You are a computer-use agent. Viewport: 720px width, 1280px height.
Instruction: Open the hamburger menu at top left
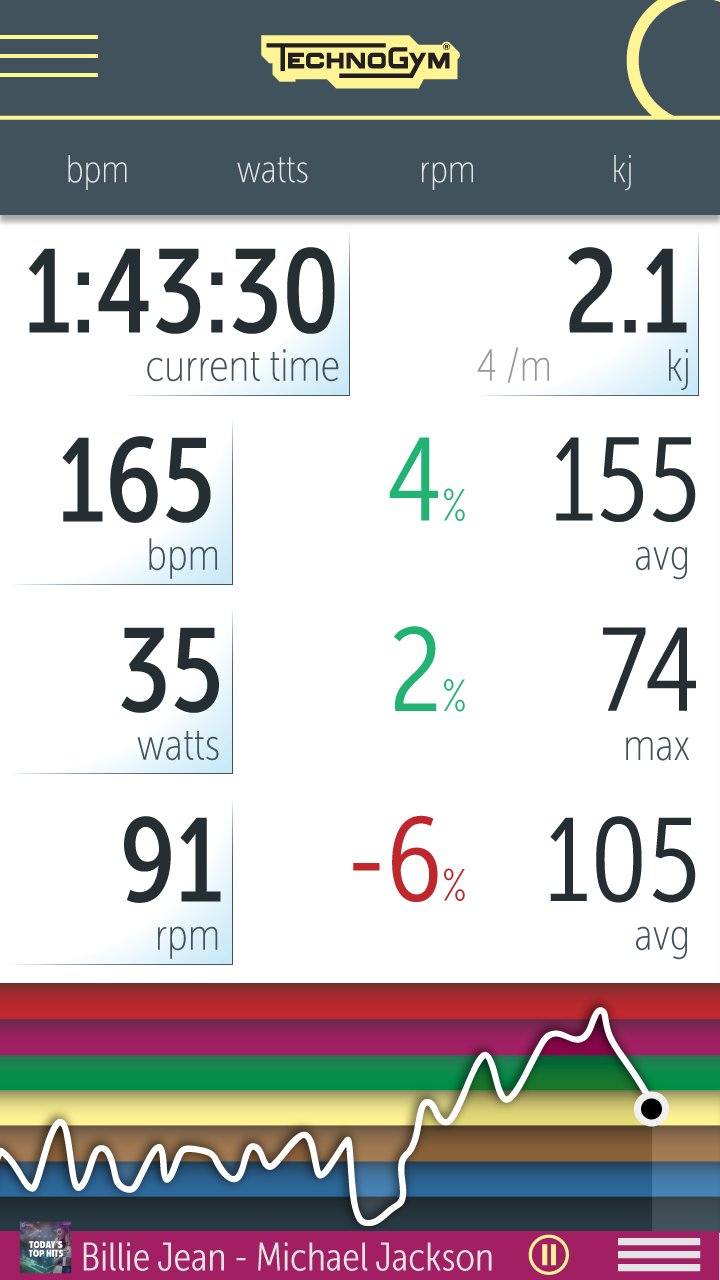click(x=49, y=56)
